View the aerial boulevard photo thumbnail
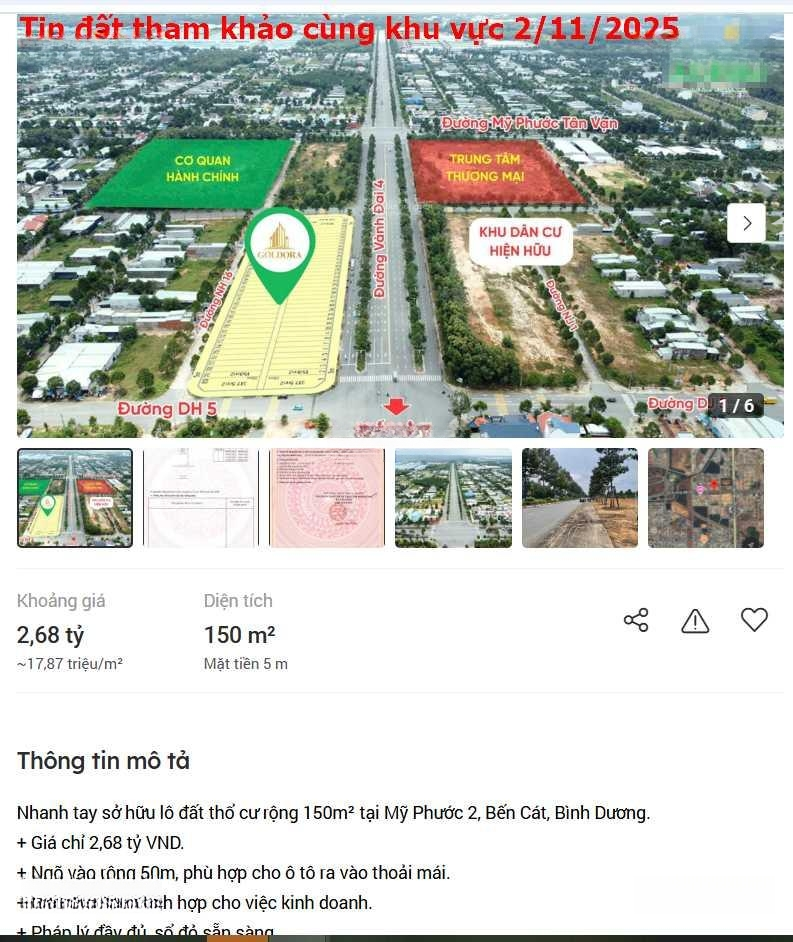The width and height of the screenshot is (793, 942). tap(453, 497)
